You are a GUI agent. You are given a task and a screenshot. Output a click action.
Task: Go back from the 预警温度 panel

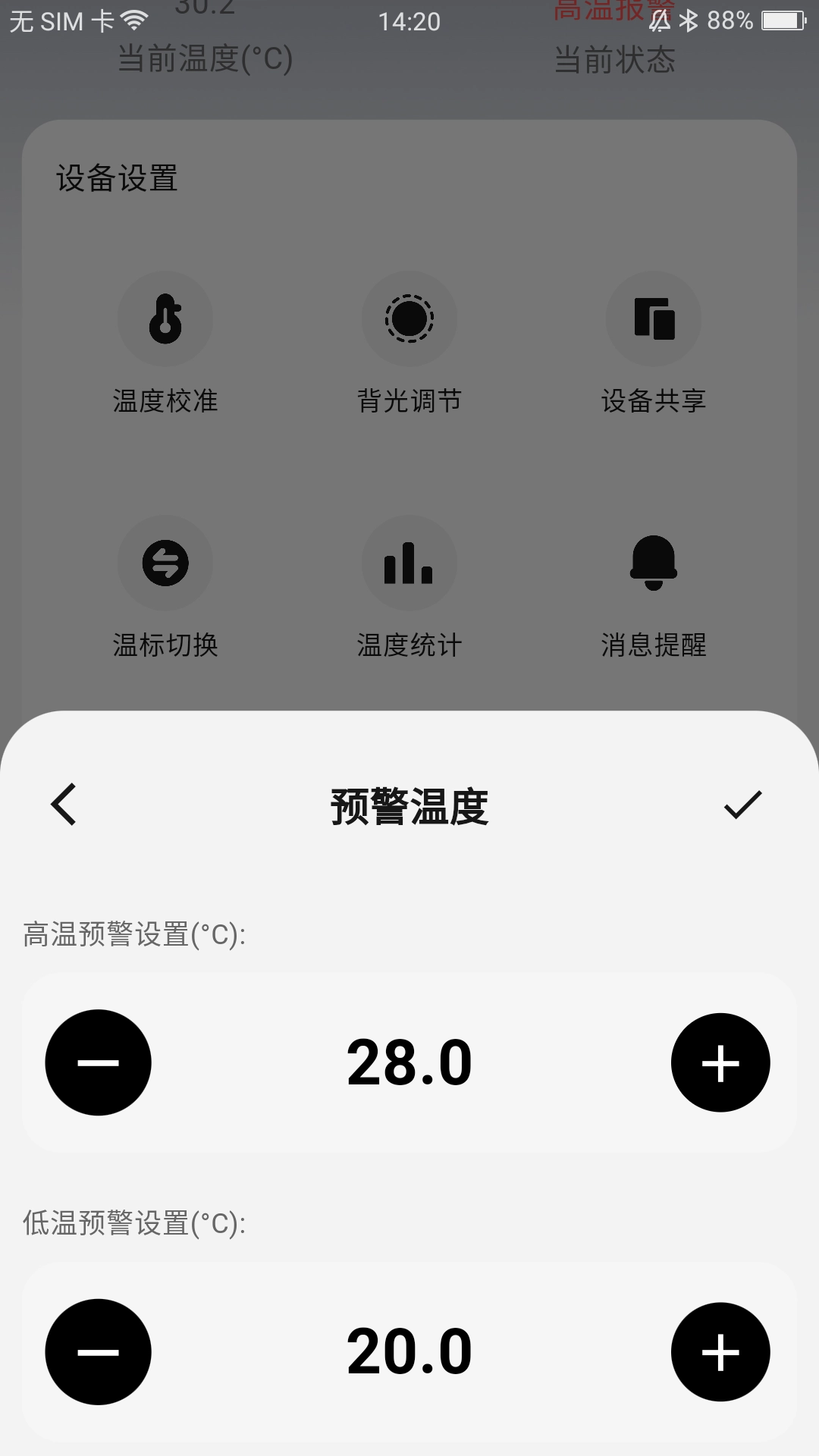pyautogui.click(x=64, y=805)
